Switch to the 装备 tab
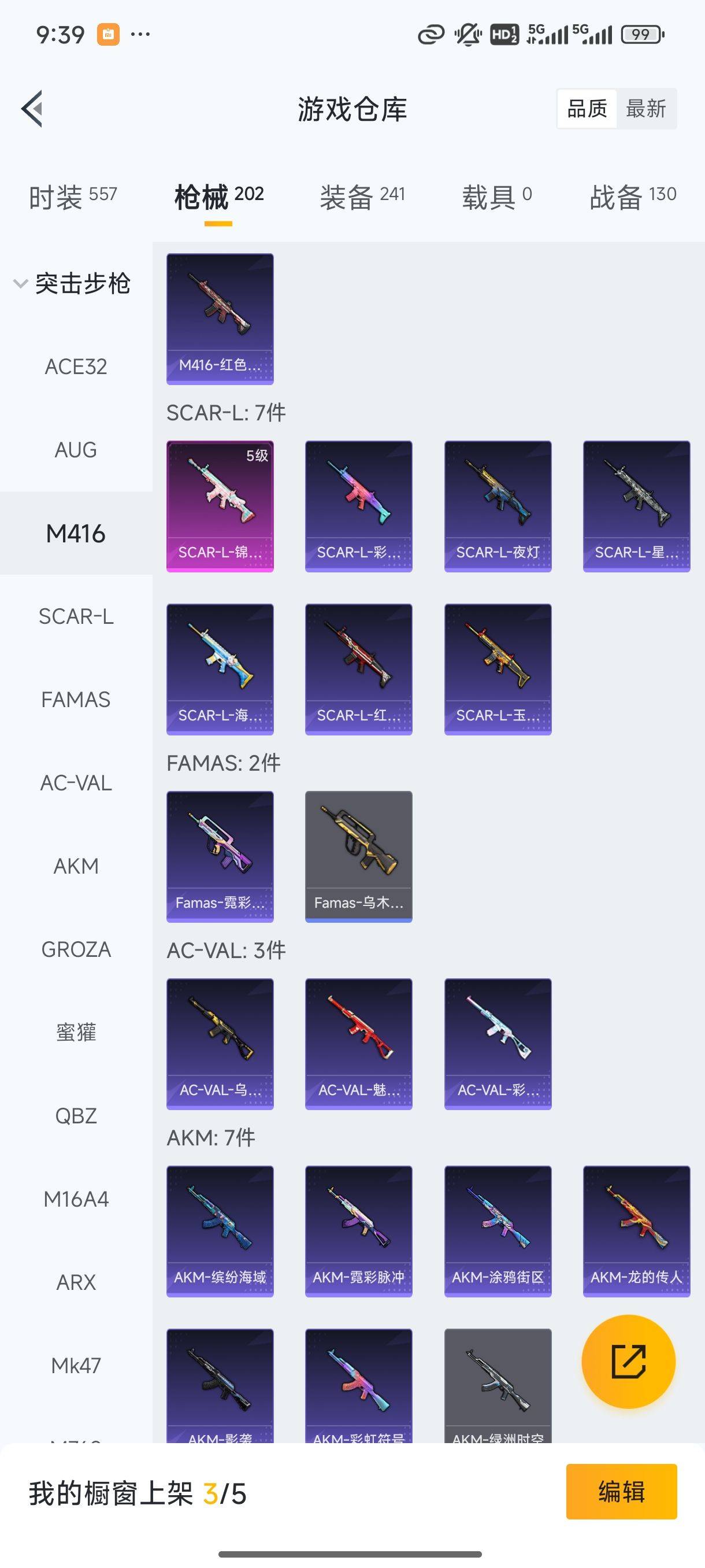The height and width of the screenshot is (1568, 705). (362, 197)
